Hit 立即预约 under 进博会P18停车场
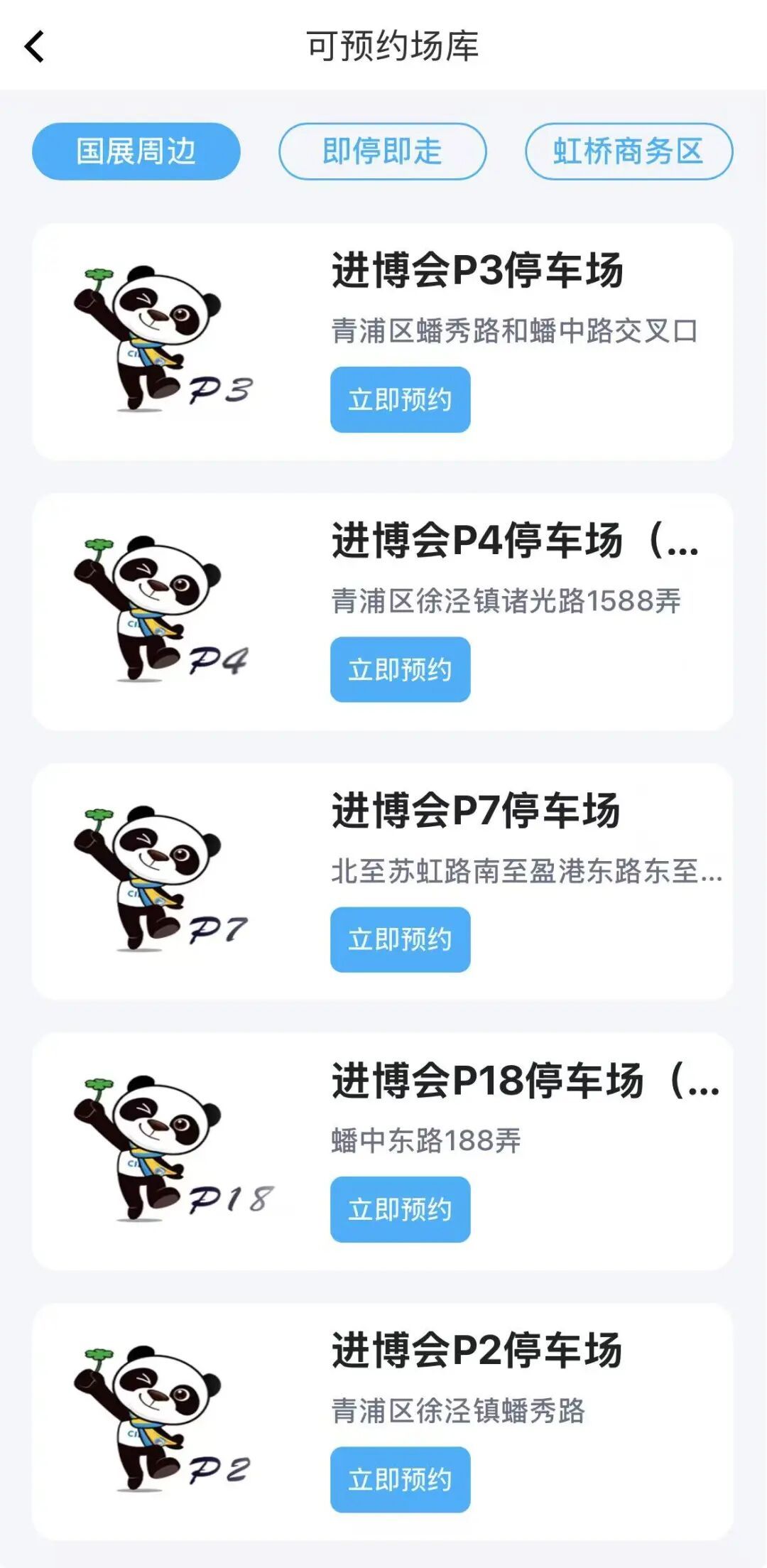Viewport: 767px width, 1568px height. coord(400,1209)
